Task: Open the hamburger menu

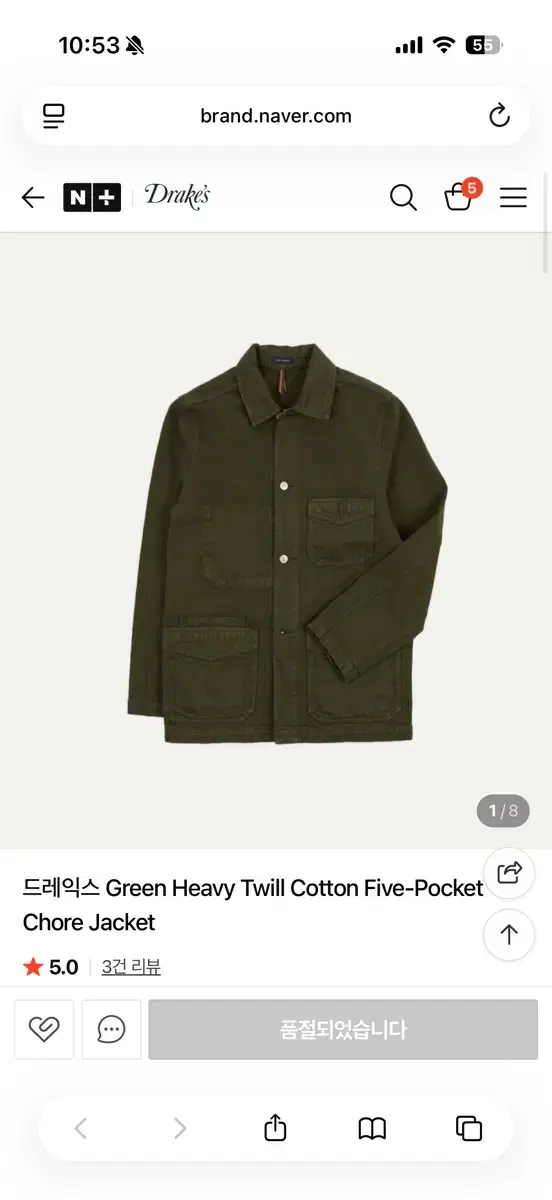Action: (513, 197)
